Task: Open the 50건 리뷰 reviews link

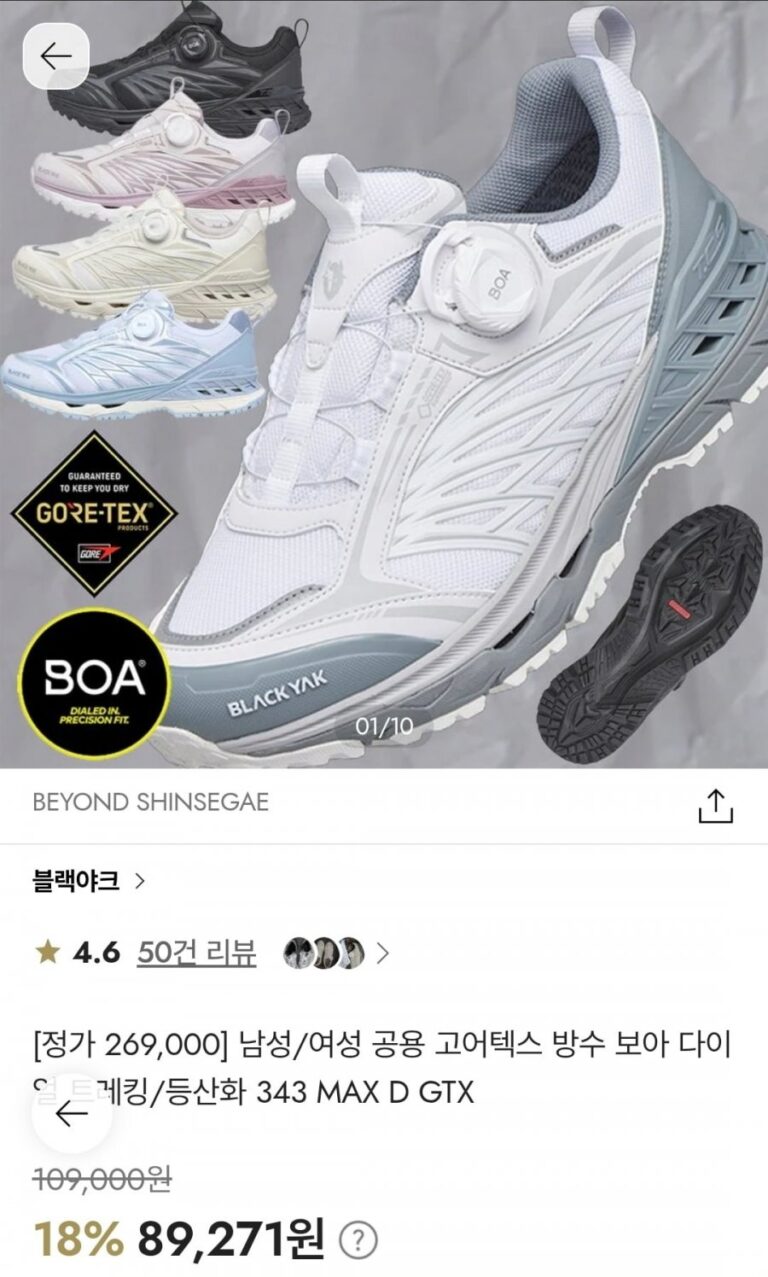Action: 197,953
